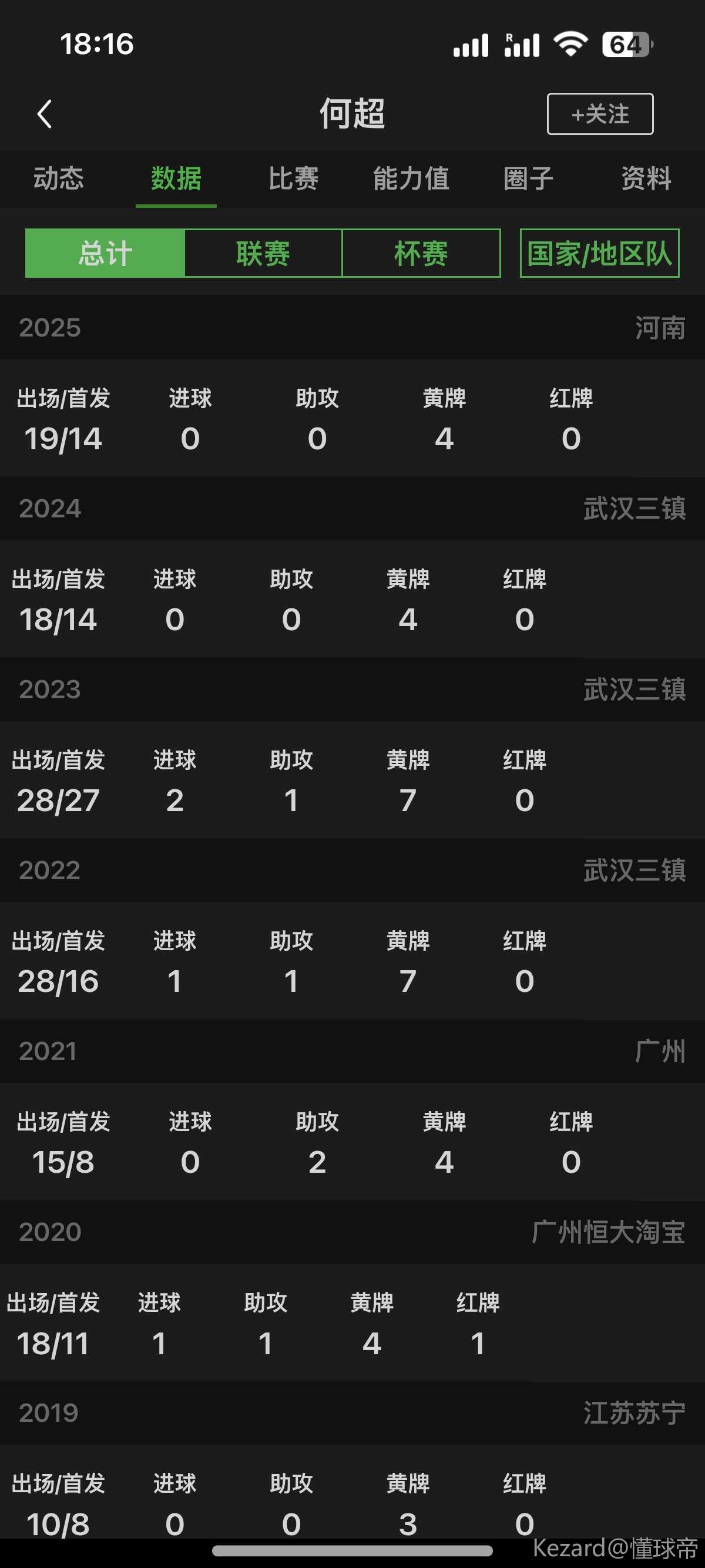Filter stats by 联赛
705x1568 pixels.
click(x=263, y=253)
